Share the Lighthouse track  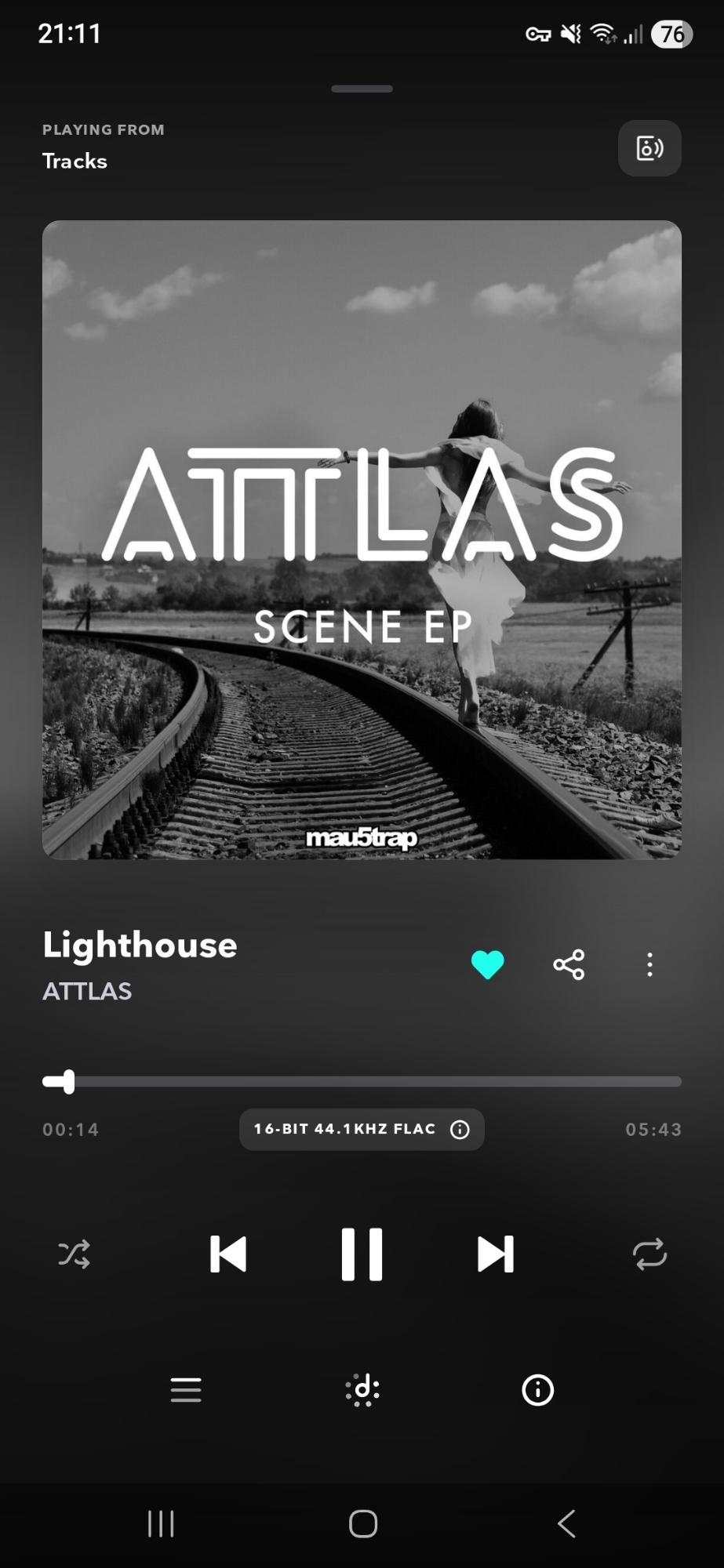[x=569, y=964]
